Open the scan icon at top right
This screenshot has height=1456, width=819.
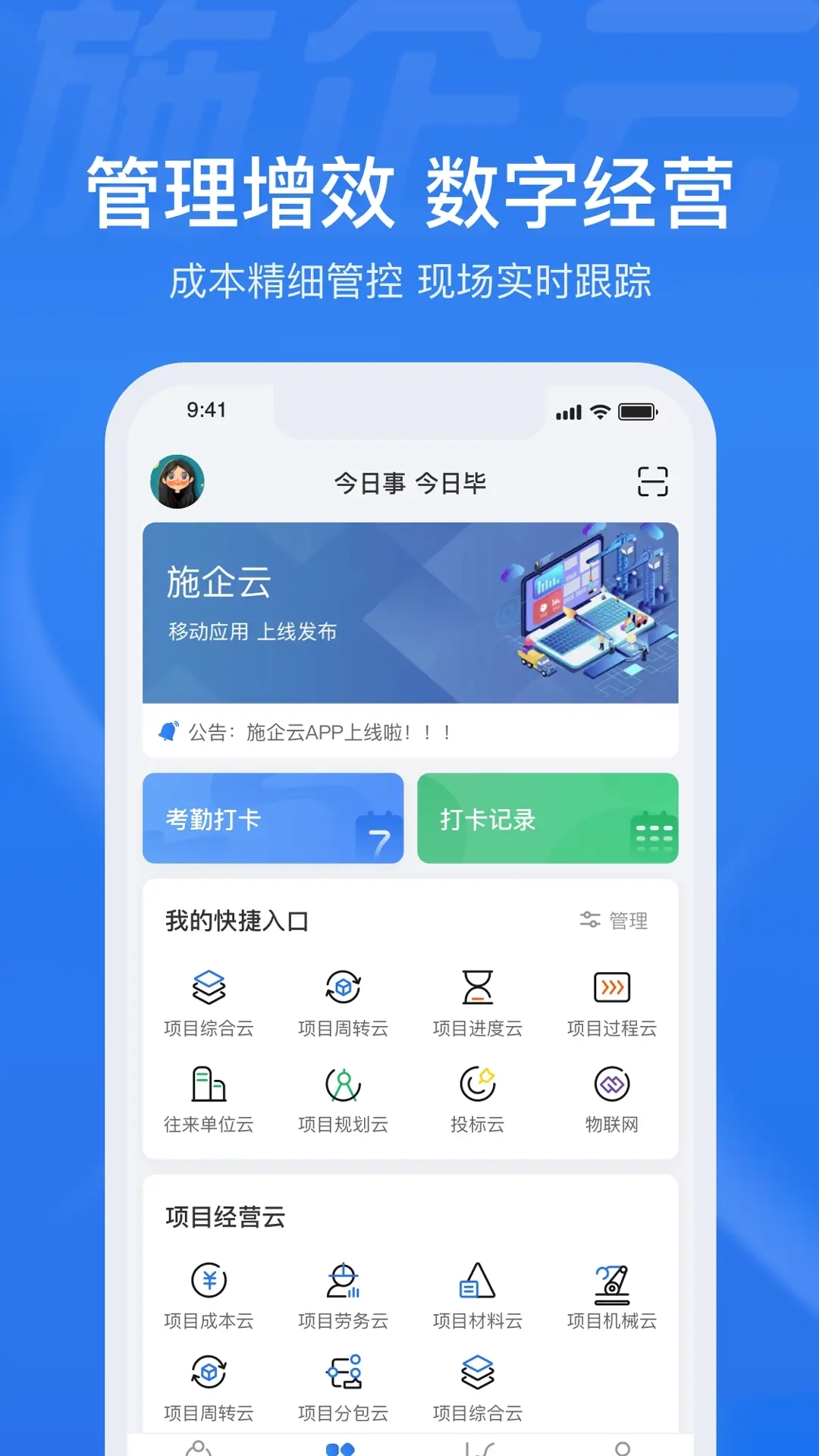[654, 482]
